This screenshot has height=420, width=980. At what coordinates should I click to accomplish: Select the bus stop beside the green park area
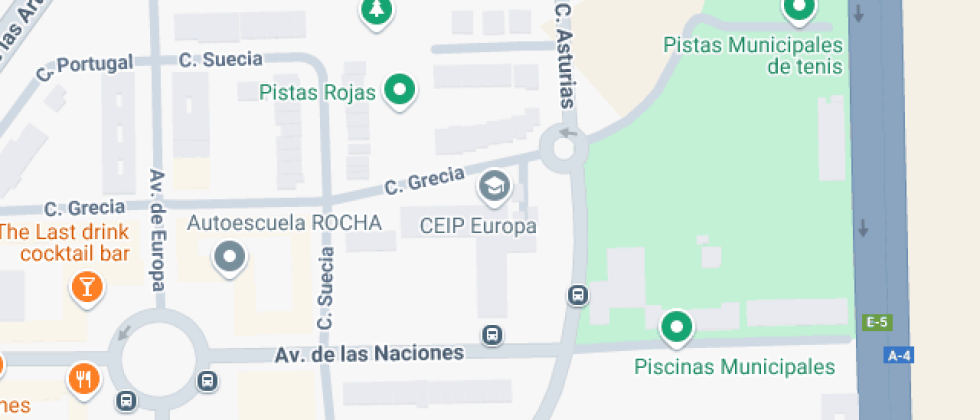(x=578, y=295)
